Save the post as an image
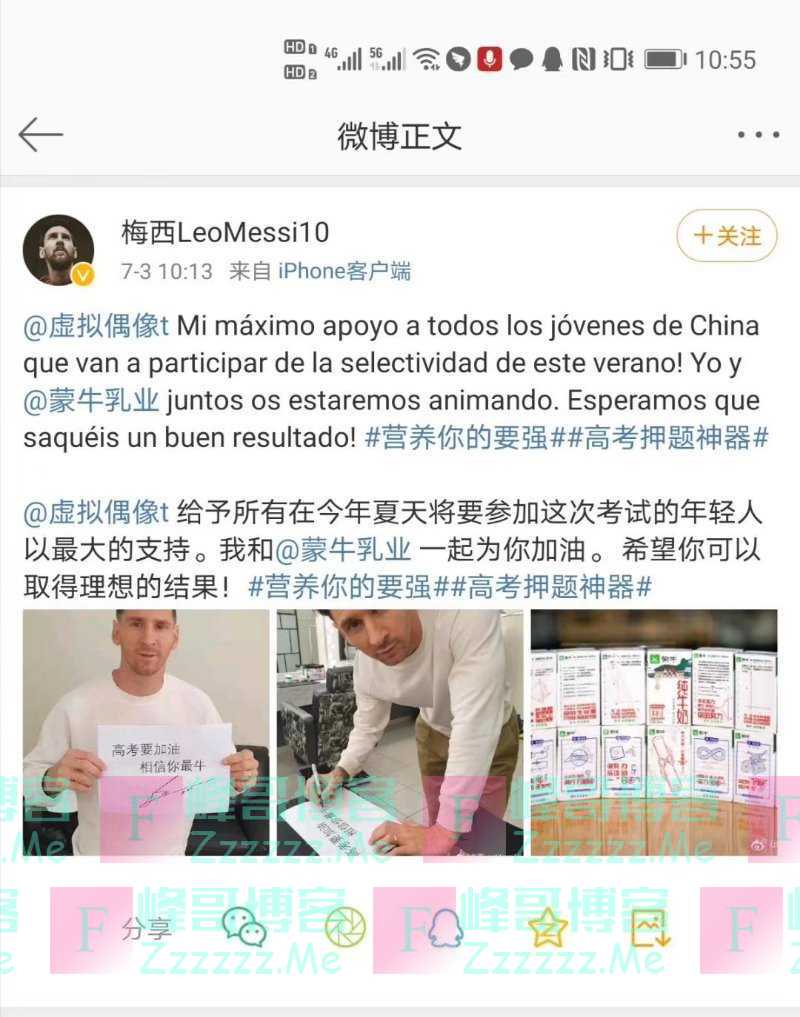 click(x=650, y=928)
